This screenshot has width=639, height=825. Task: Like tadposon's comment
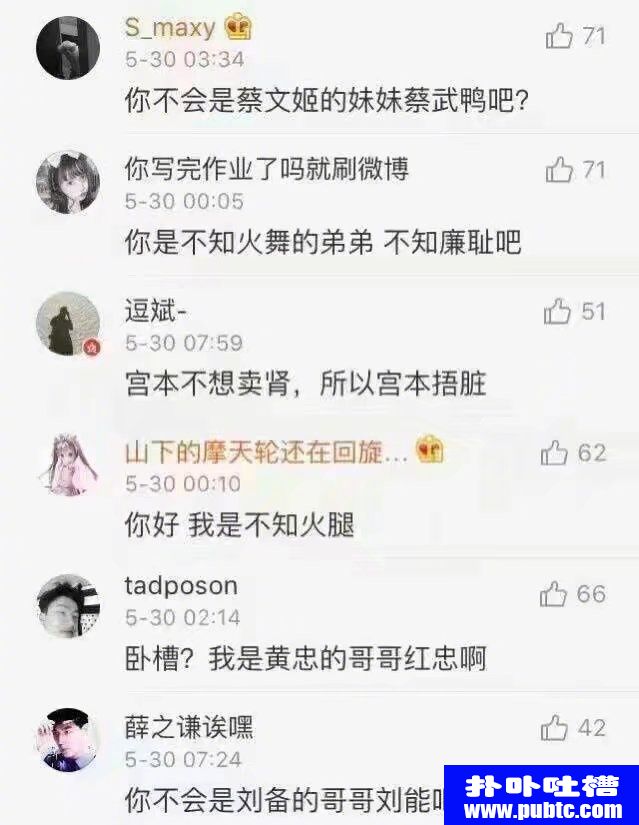(x=554, y=595)
